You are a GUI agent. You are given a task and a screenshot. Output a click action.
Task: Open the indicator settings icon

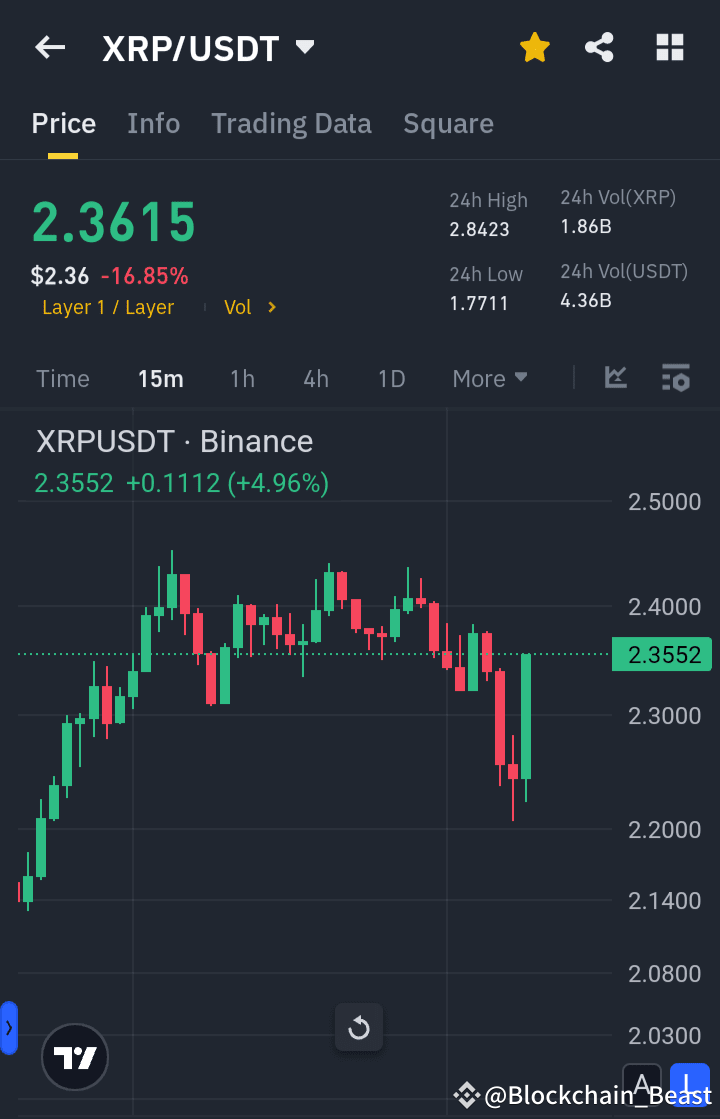675,378
